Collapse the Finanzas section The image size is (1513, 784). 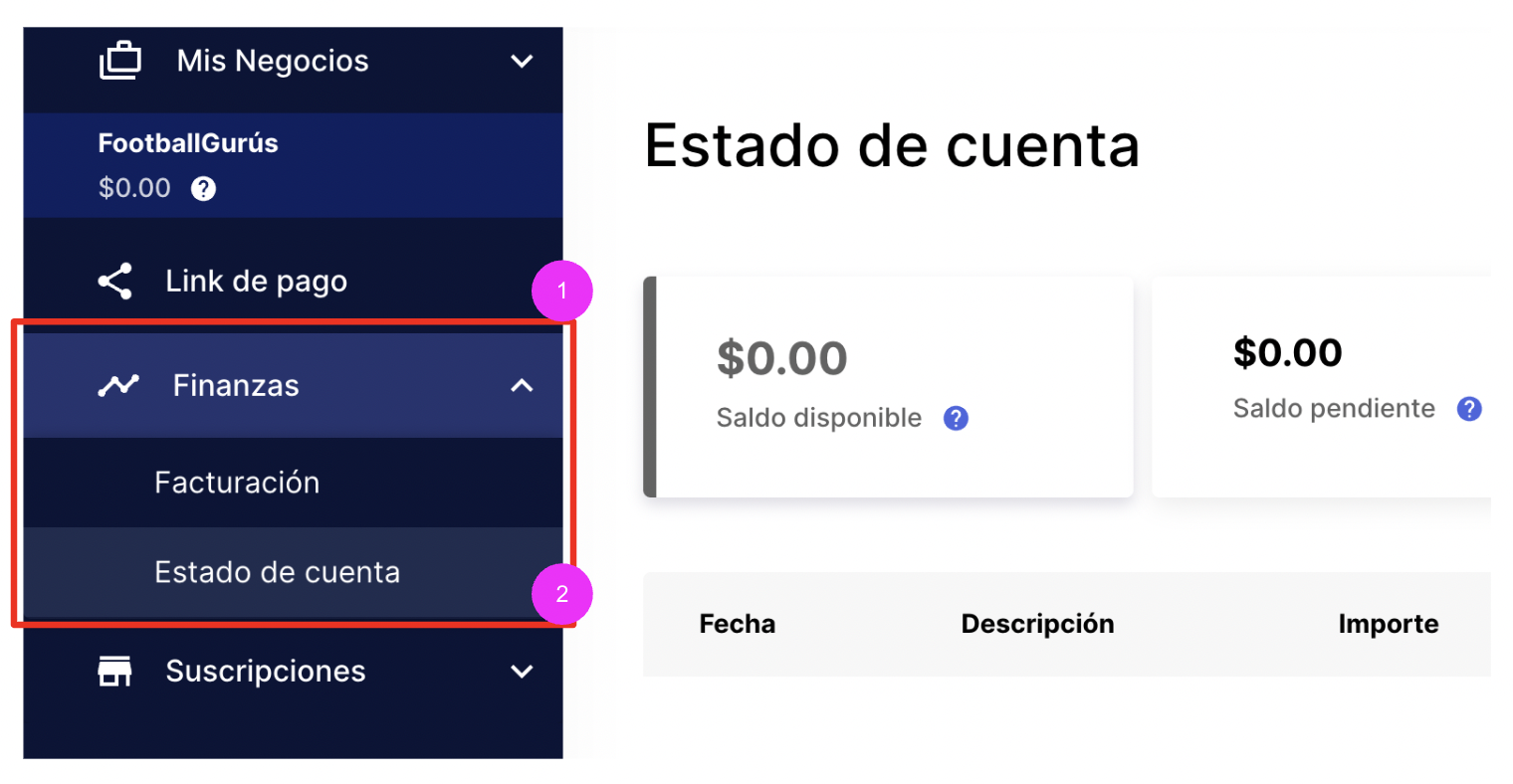click(x=522, y=386)
